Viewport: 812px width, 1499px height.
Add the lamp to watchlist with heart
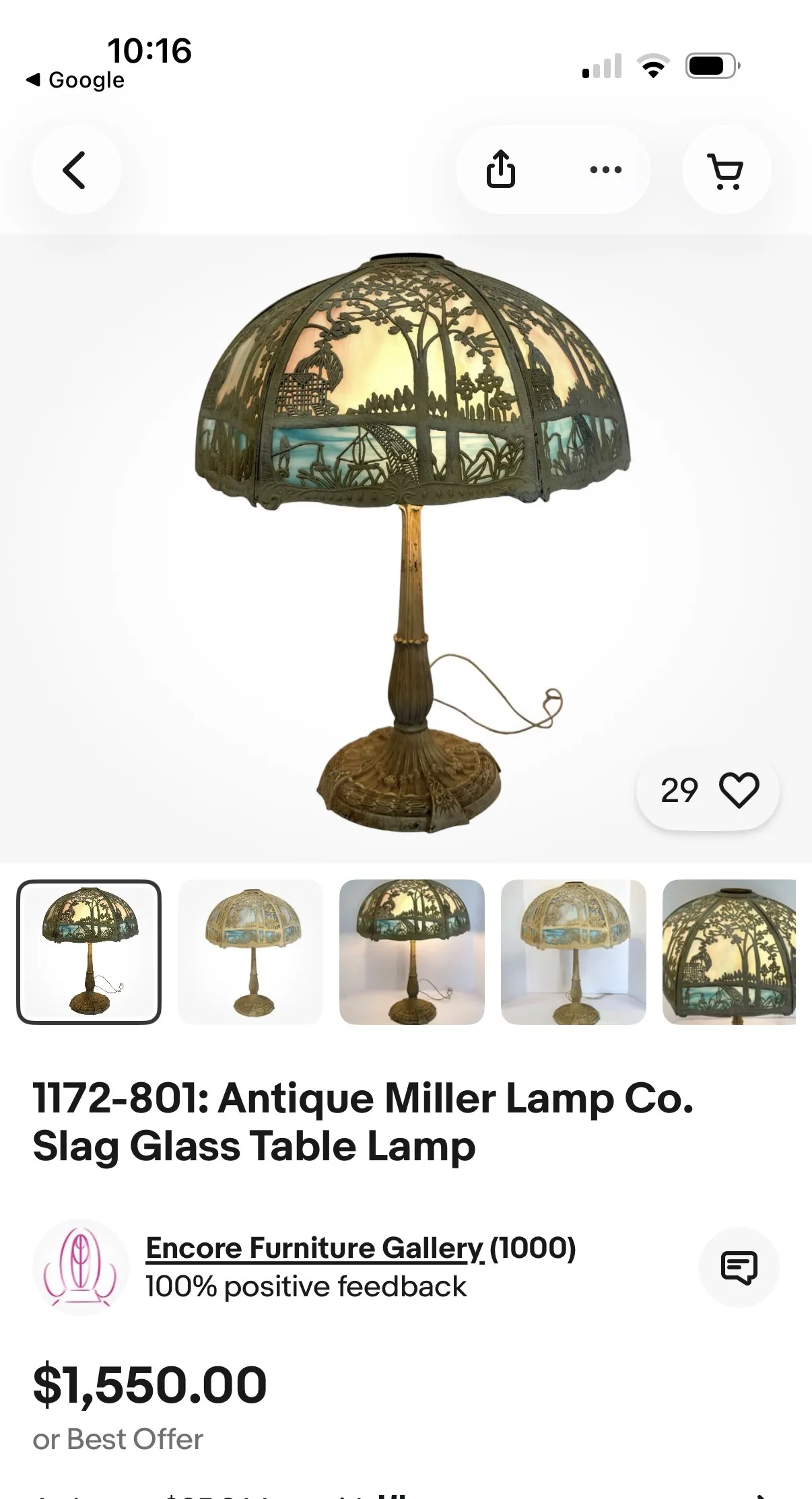[739, 790]
